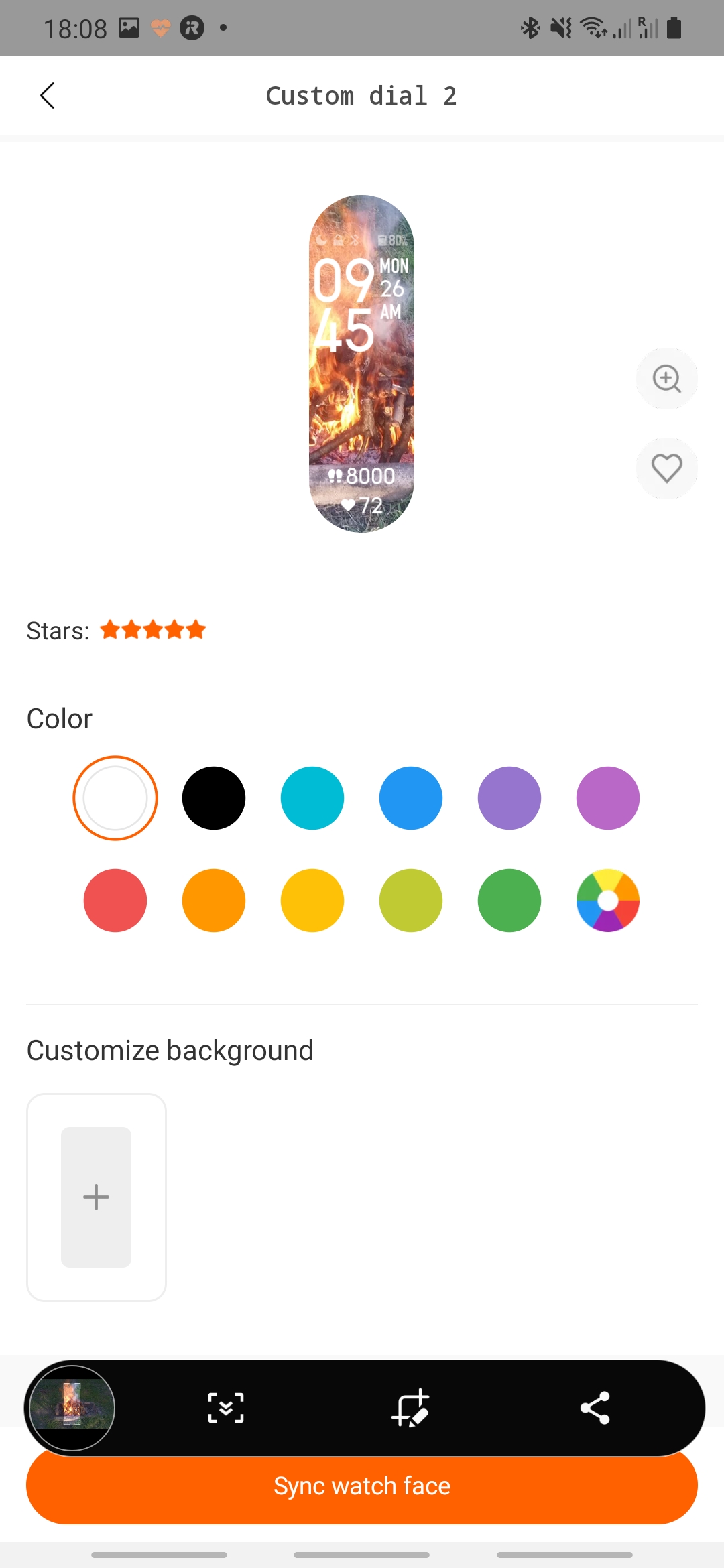Image resolution: width=724 pixels, height=1568 pixels.
Task: Choose the orange color swatch
Action: (214, 901)
